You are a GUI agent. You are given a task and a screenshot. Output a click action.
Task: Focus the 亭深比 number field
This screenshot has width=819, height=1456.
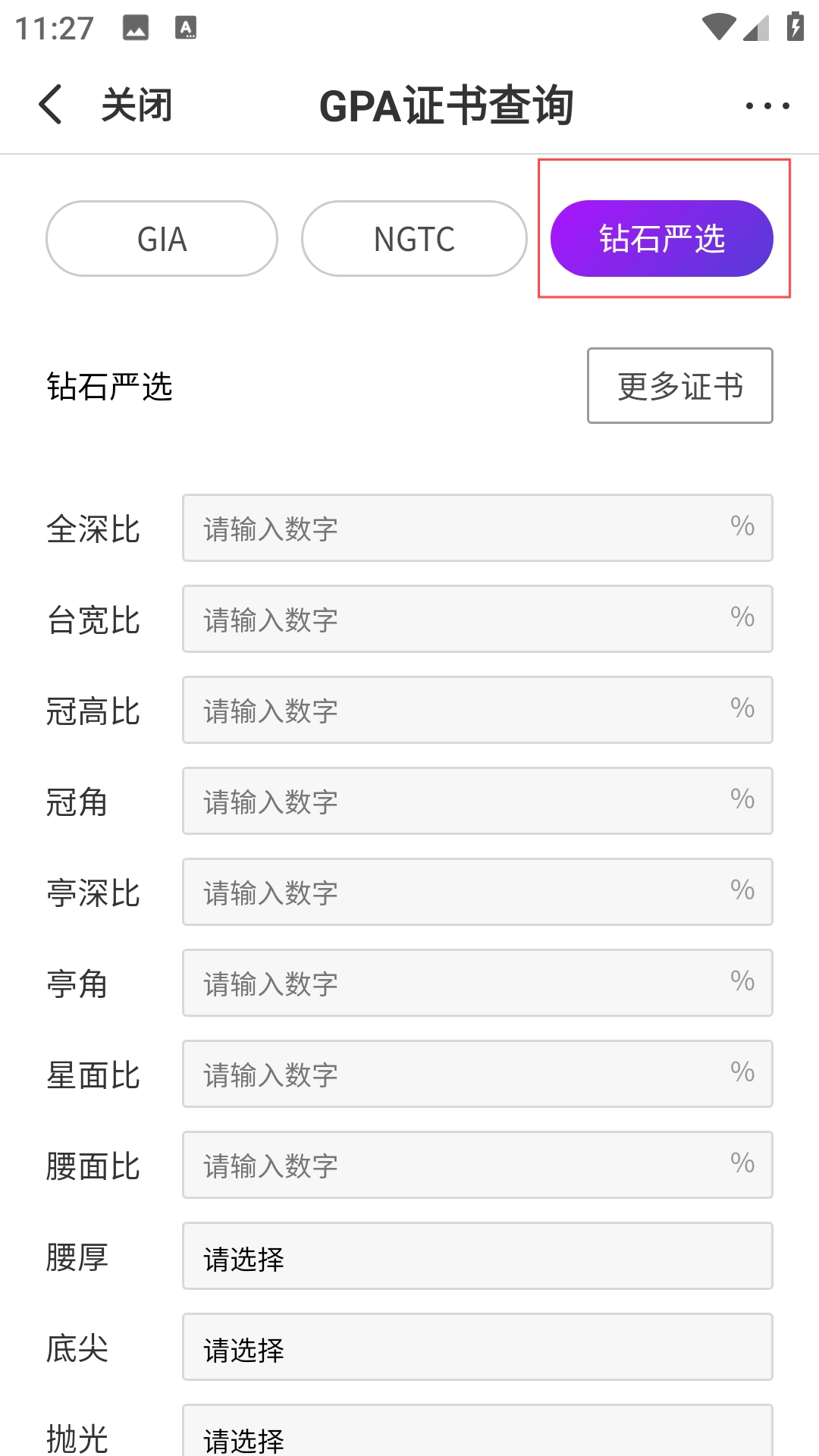477,893
